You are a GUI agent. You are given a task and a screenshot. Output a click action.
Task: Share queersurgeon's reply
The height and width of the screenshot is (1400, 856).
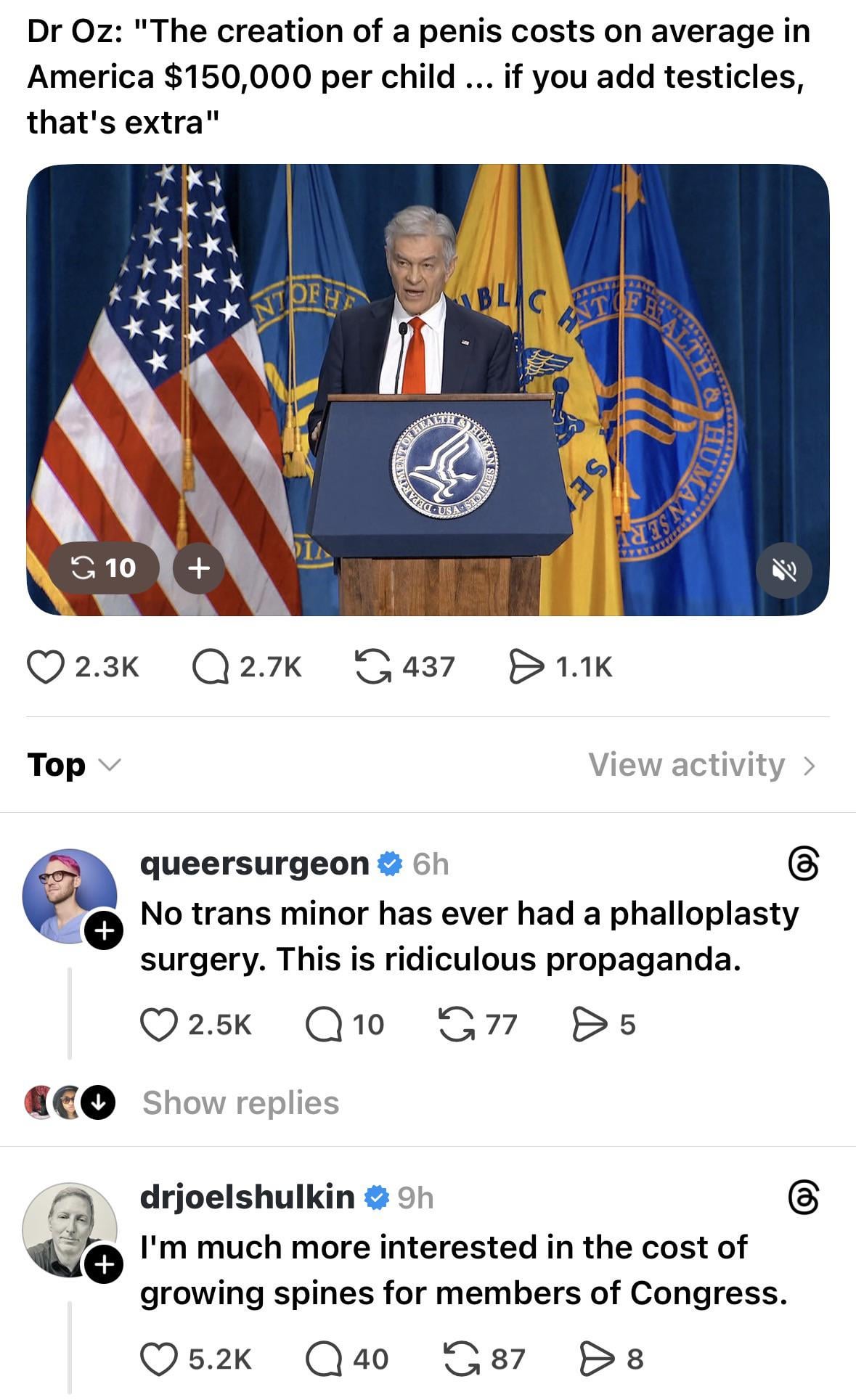pyautogui.click(x=590, y=1025)
